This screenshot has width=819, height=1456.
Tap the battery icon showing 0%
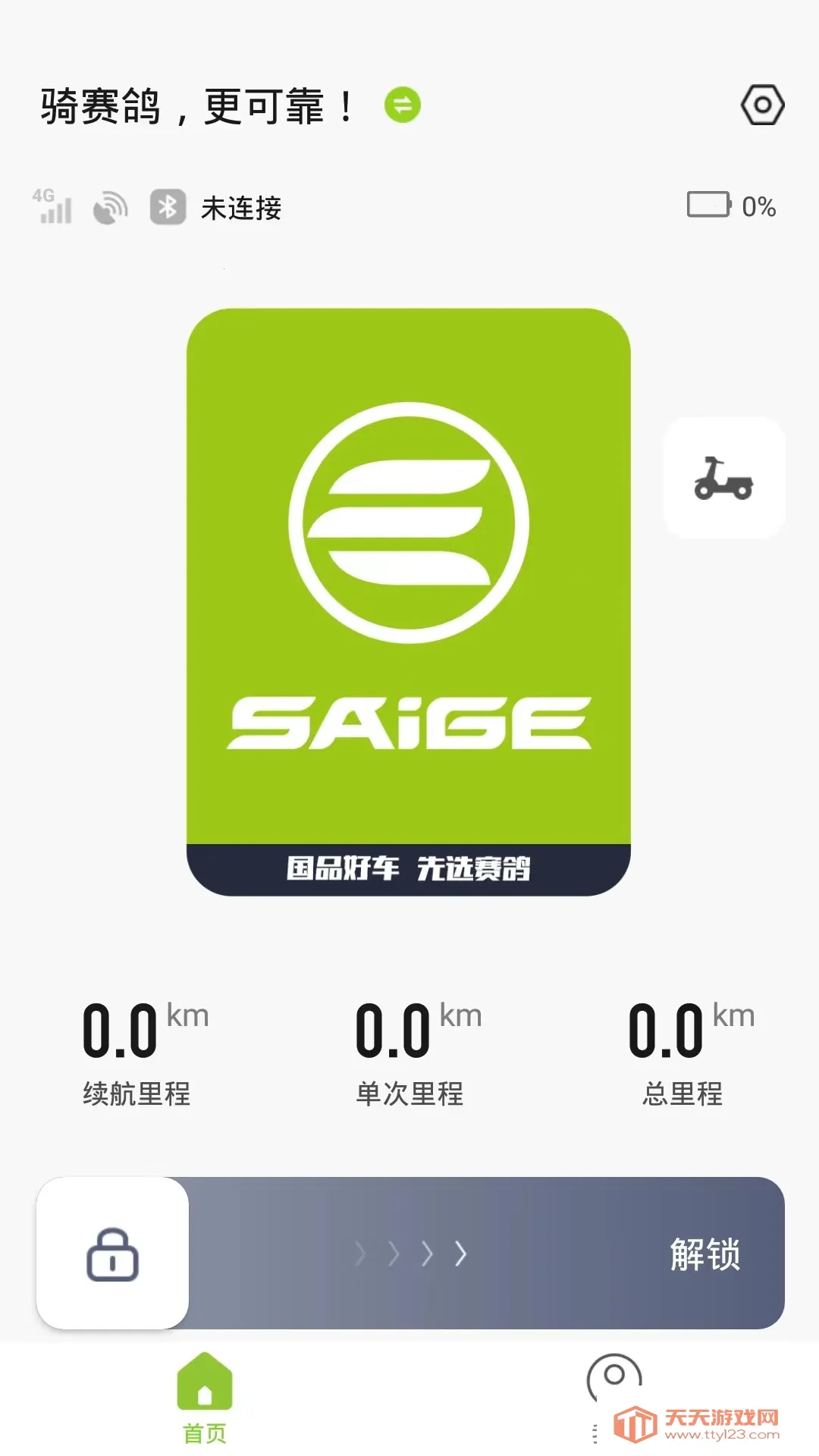click(x=709, y=205)
